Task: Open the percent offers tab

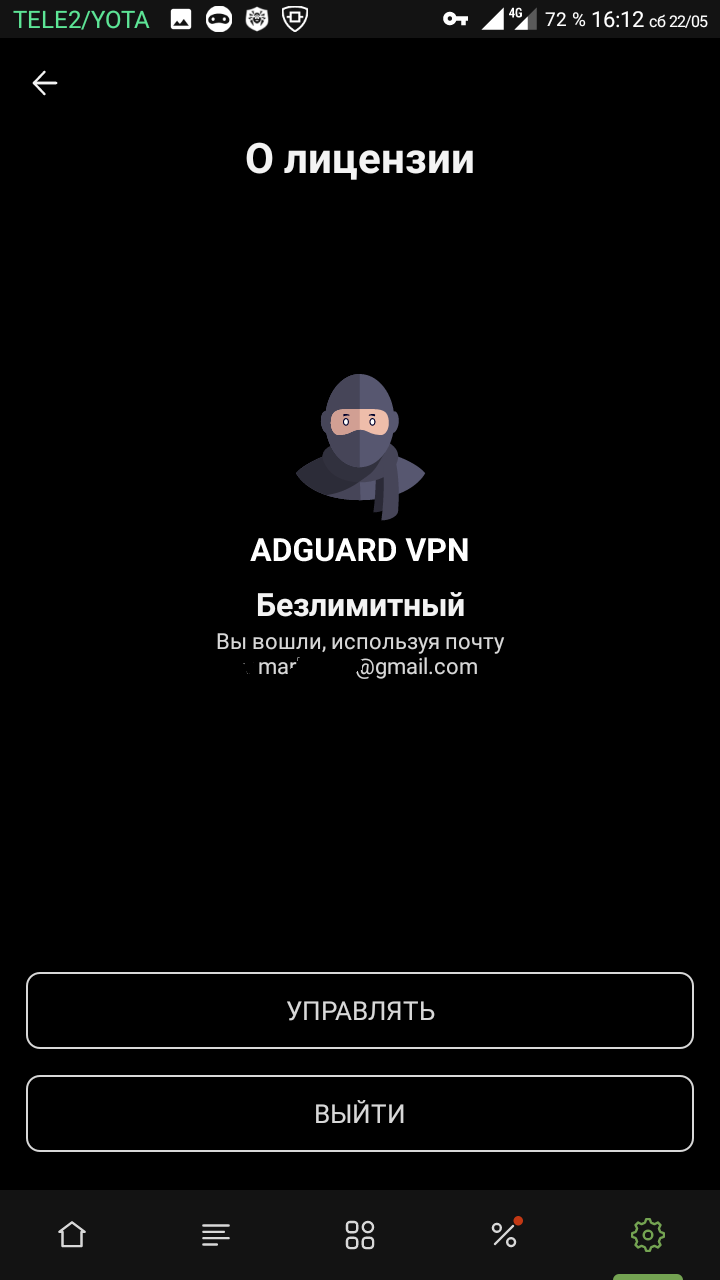Action: pos(505,1234)
